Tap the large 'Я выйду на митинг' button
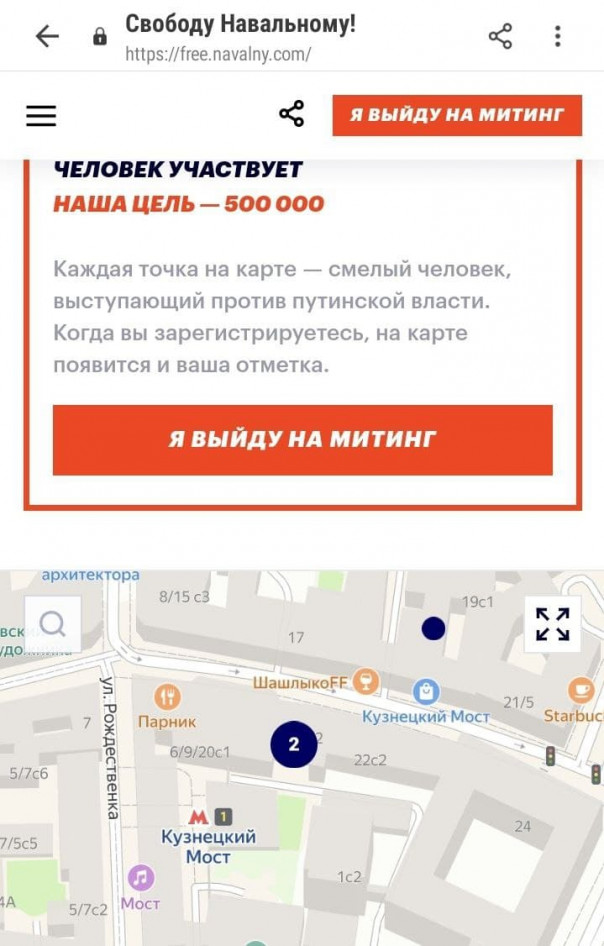604x946 pixels. (x=302, y=439)
